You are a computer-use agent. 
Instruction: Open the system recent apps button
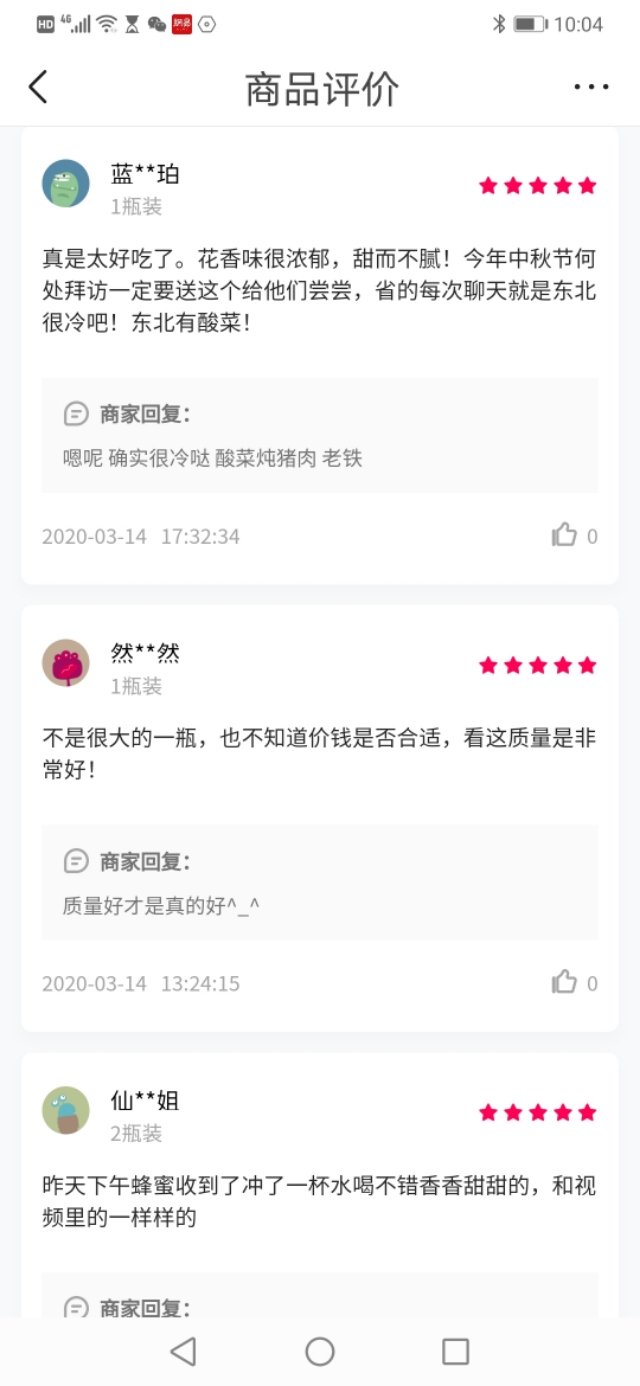coord(456,1352)
